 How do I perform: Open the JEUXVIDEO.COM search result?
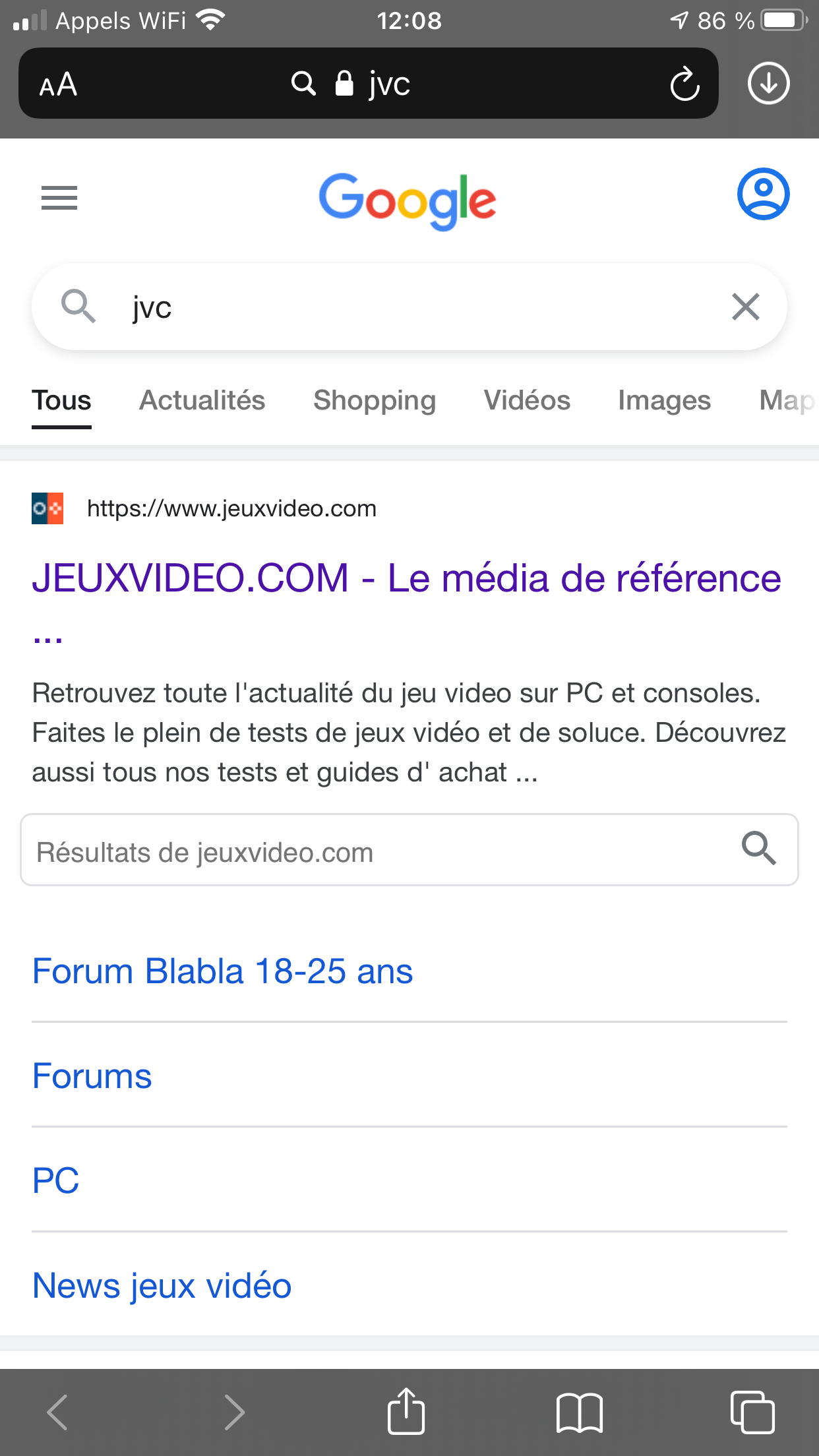pyautogui.click(x=406, y=578)
